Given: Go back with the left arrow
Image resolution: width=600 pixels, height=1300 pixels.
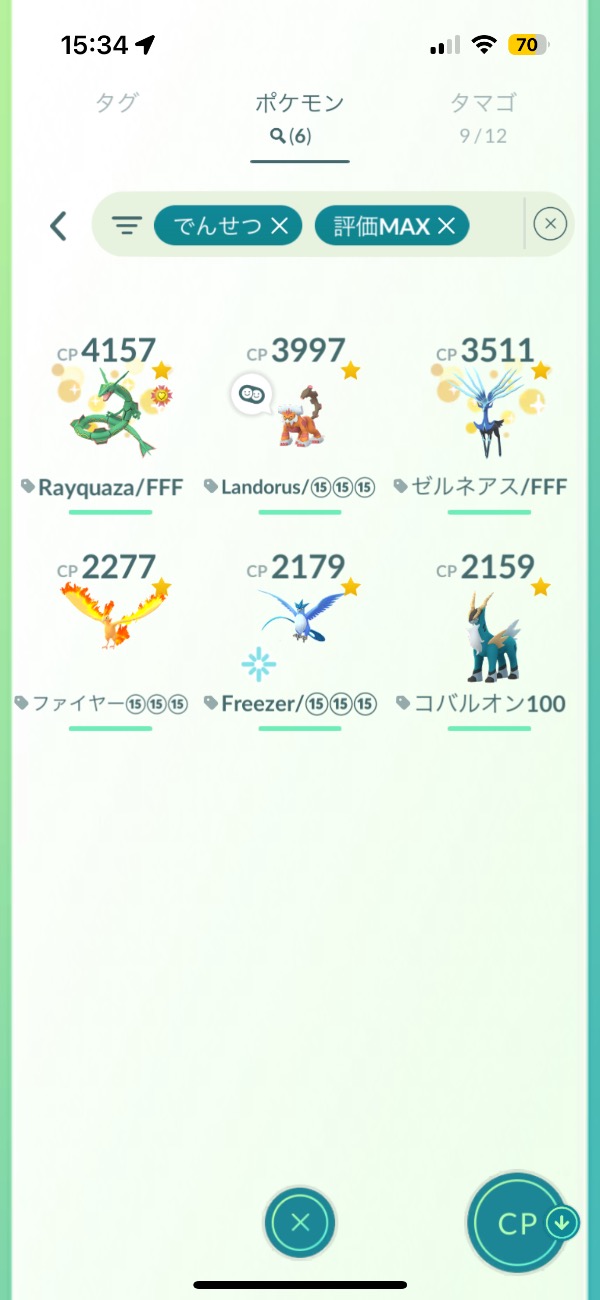Looking at the screenshot, I should click(x=59, y=226).
